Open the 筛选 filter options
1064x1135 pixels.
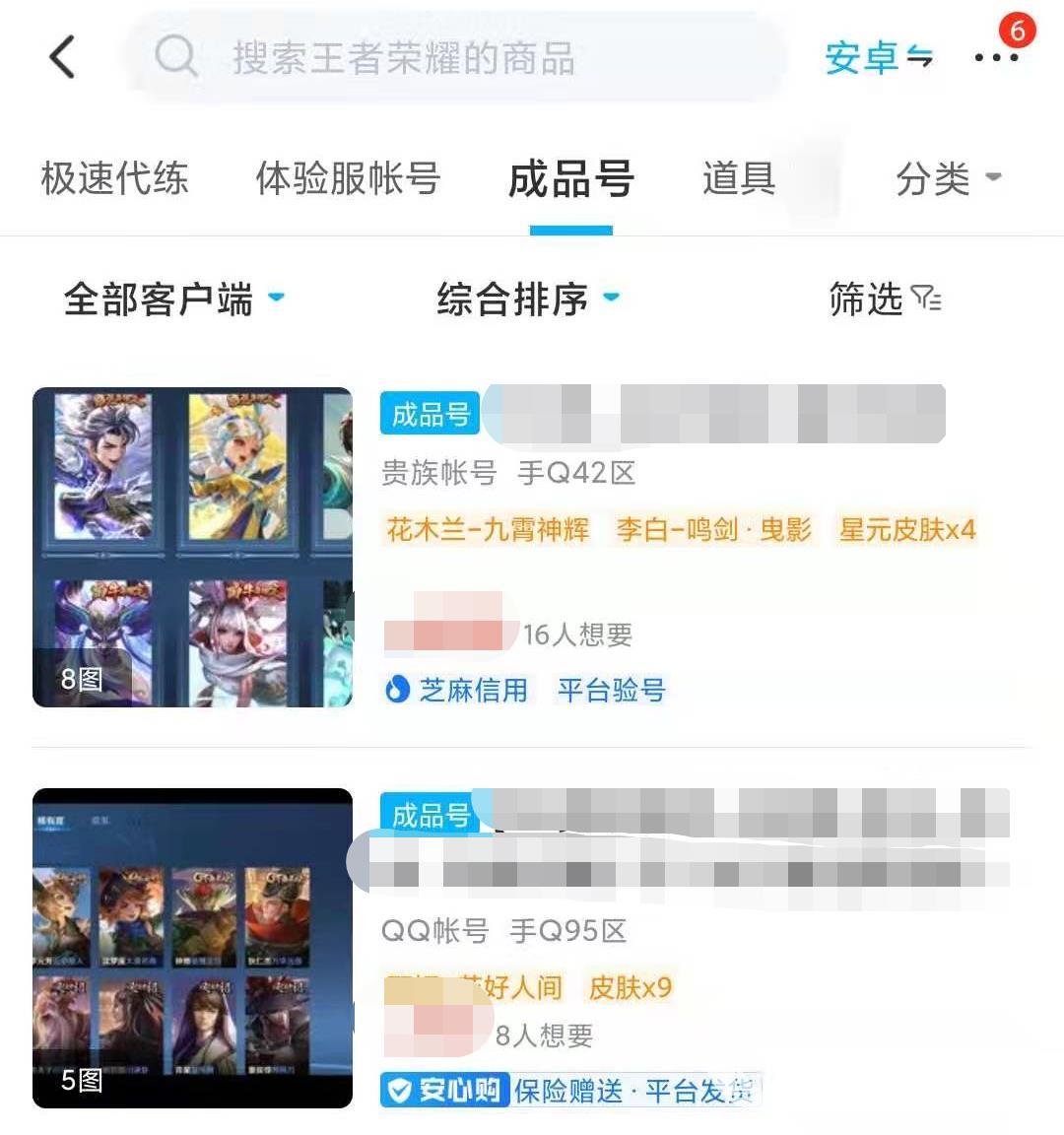tap(884, 299)
